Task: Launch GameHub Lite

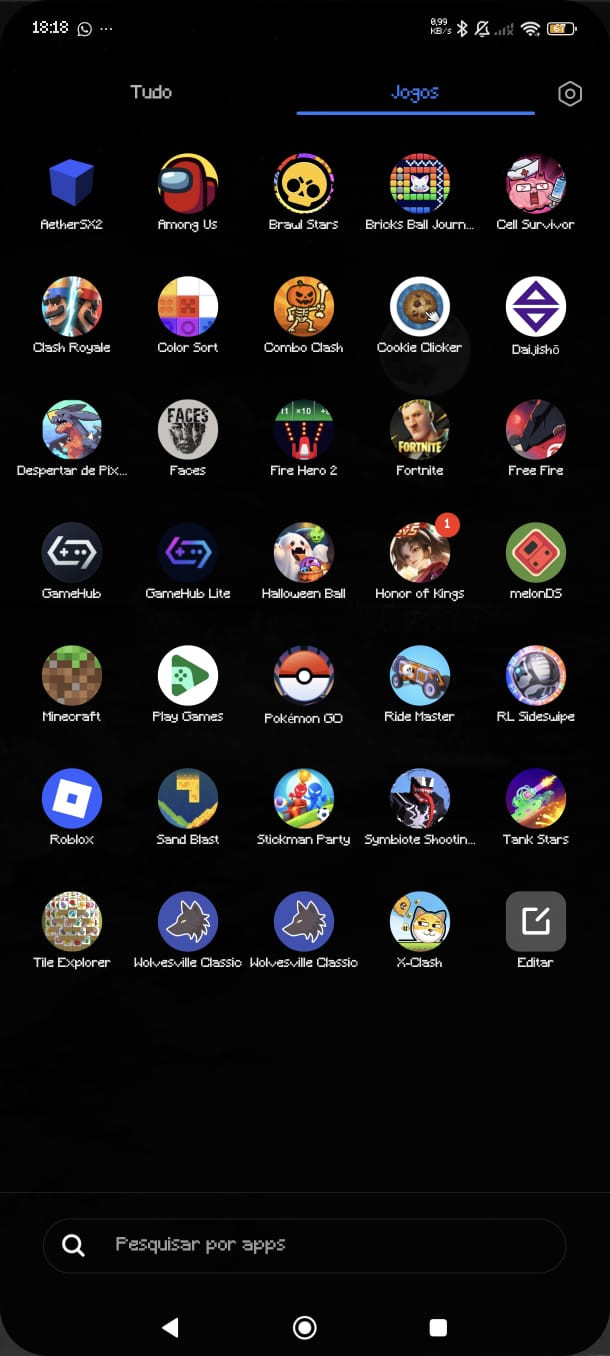Action: 188,554
